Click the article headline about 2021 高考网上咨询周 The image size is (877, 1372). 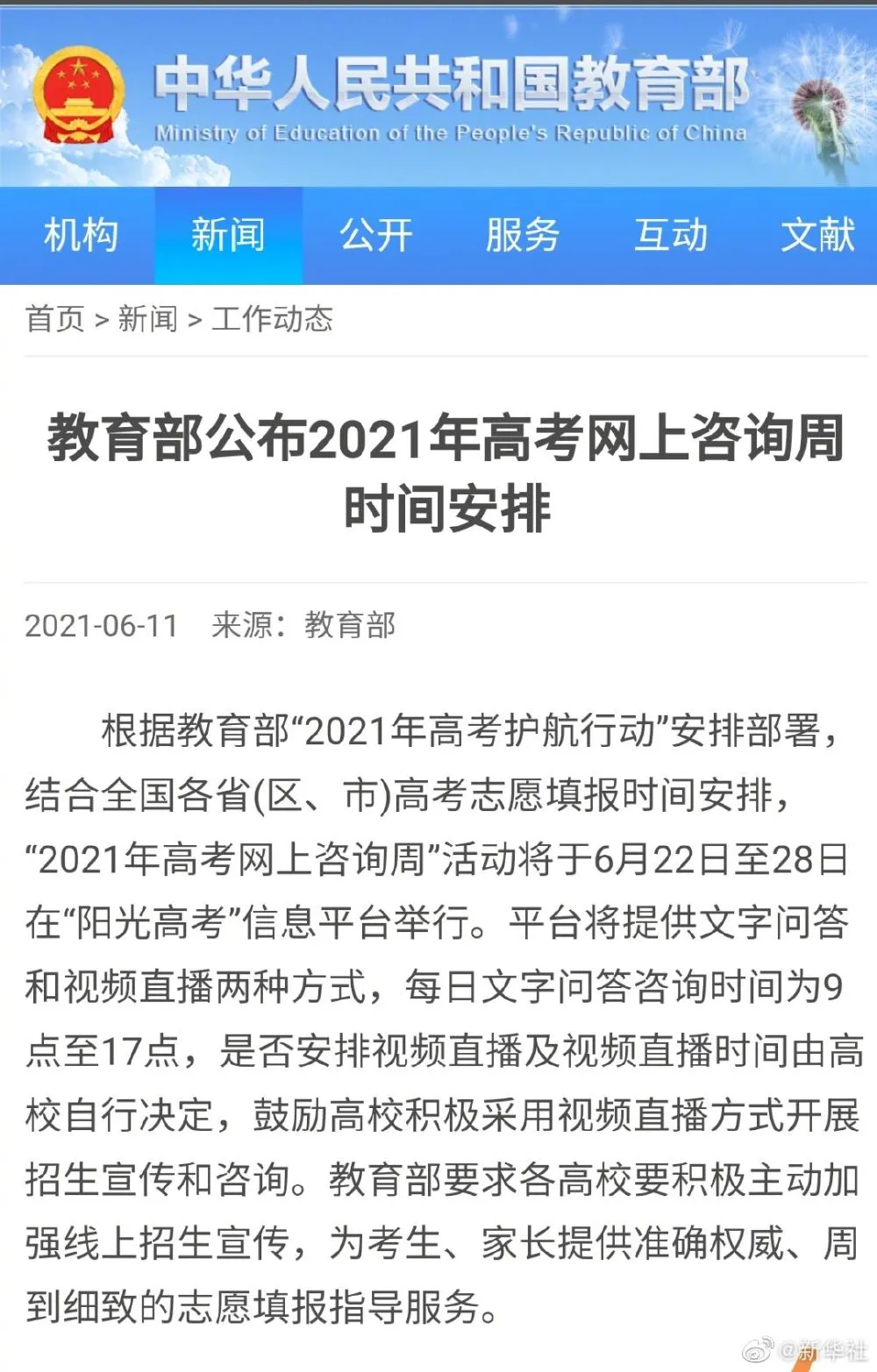tap(438, 469)
